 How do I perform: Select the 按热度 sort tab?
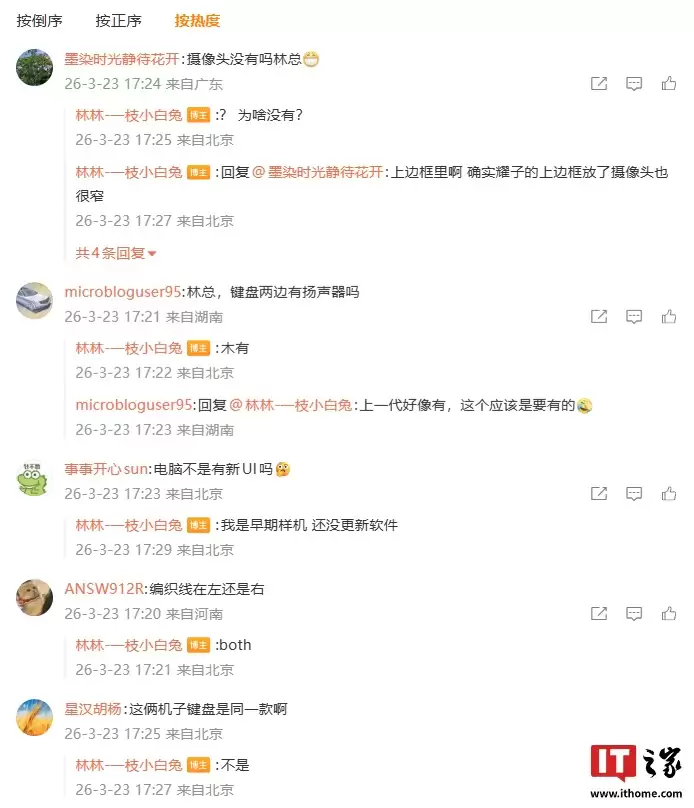coord(197,20)
